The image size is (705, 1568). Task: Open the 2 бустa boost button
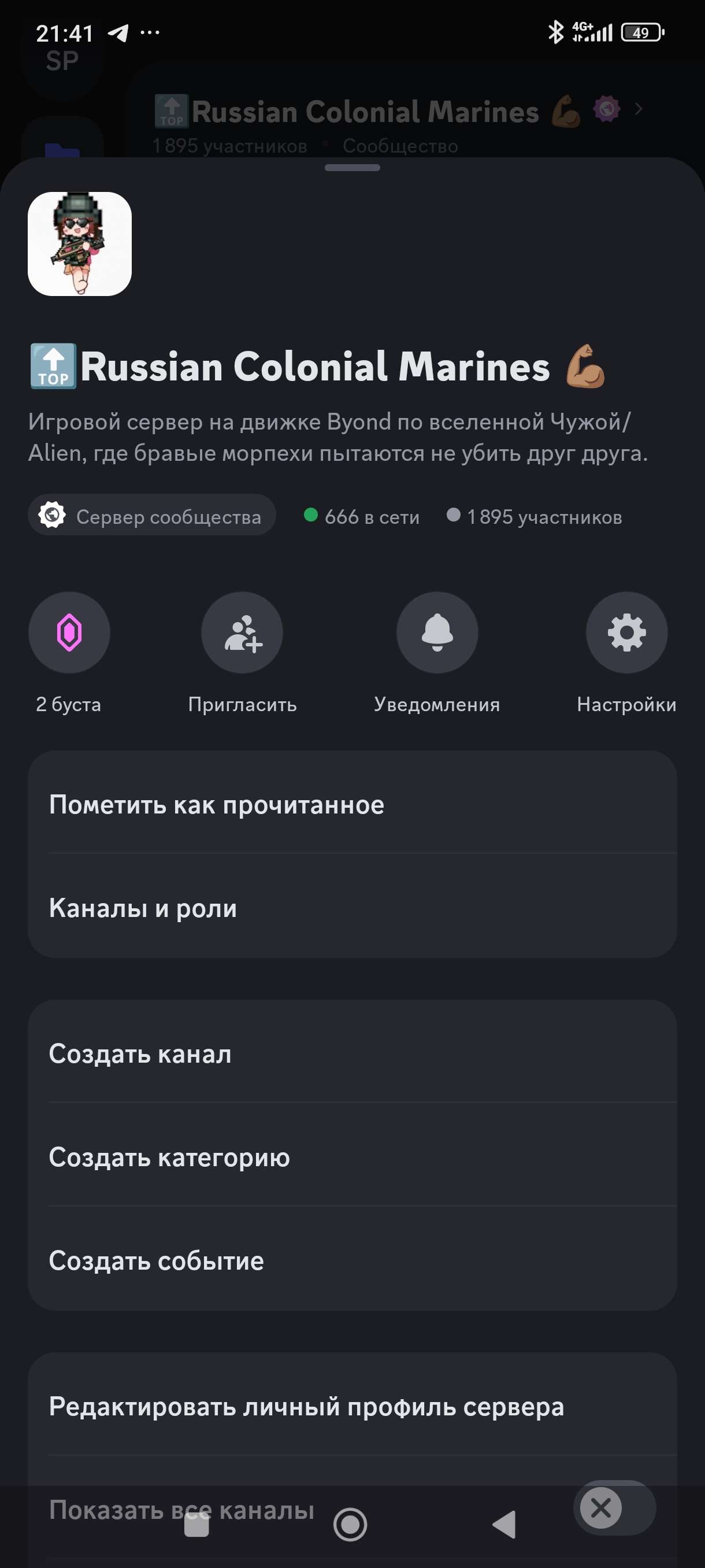click(69, 633)
